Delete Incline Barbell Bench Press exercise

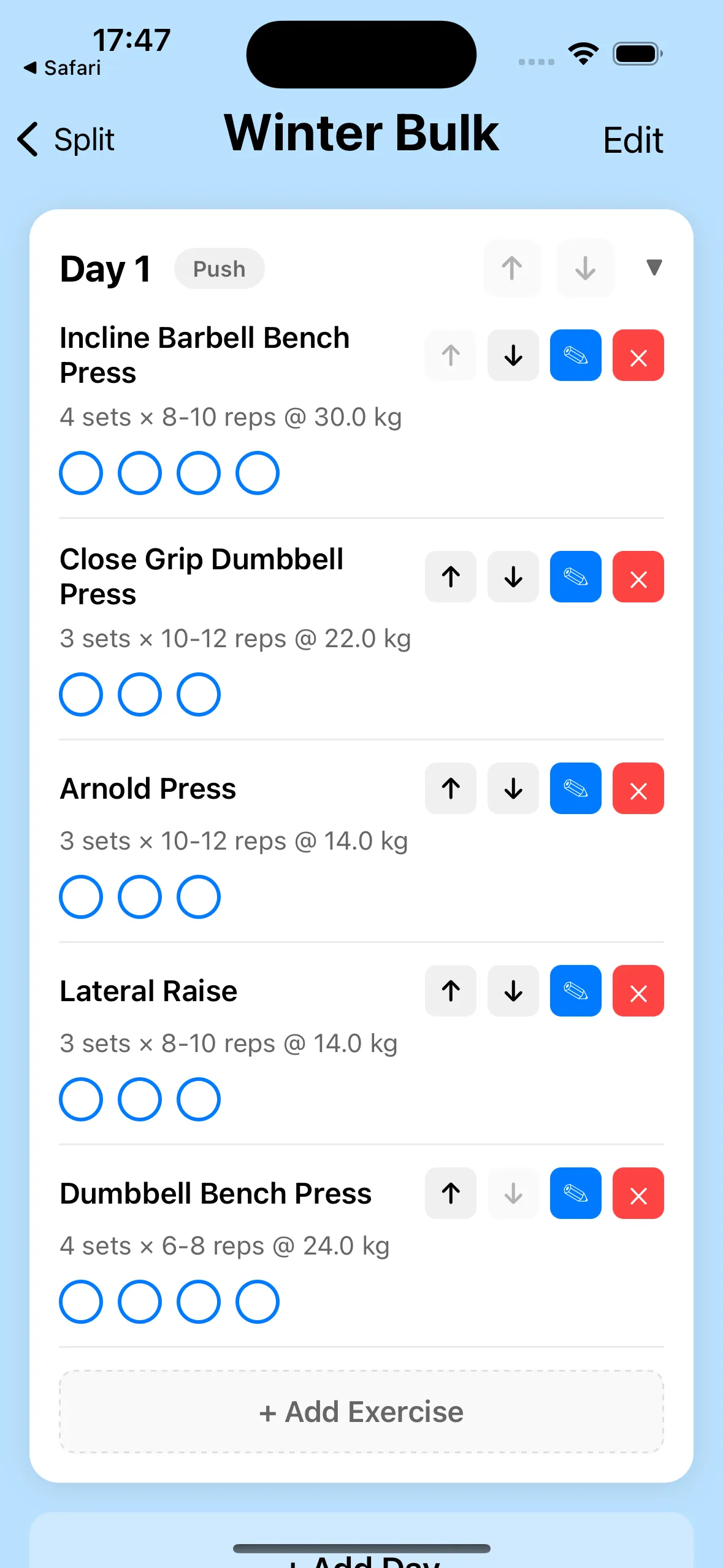(638, 355)
